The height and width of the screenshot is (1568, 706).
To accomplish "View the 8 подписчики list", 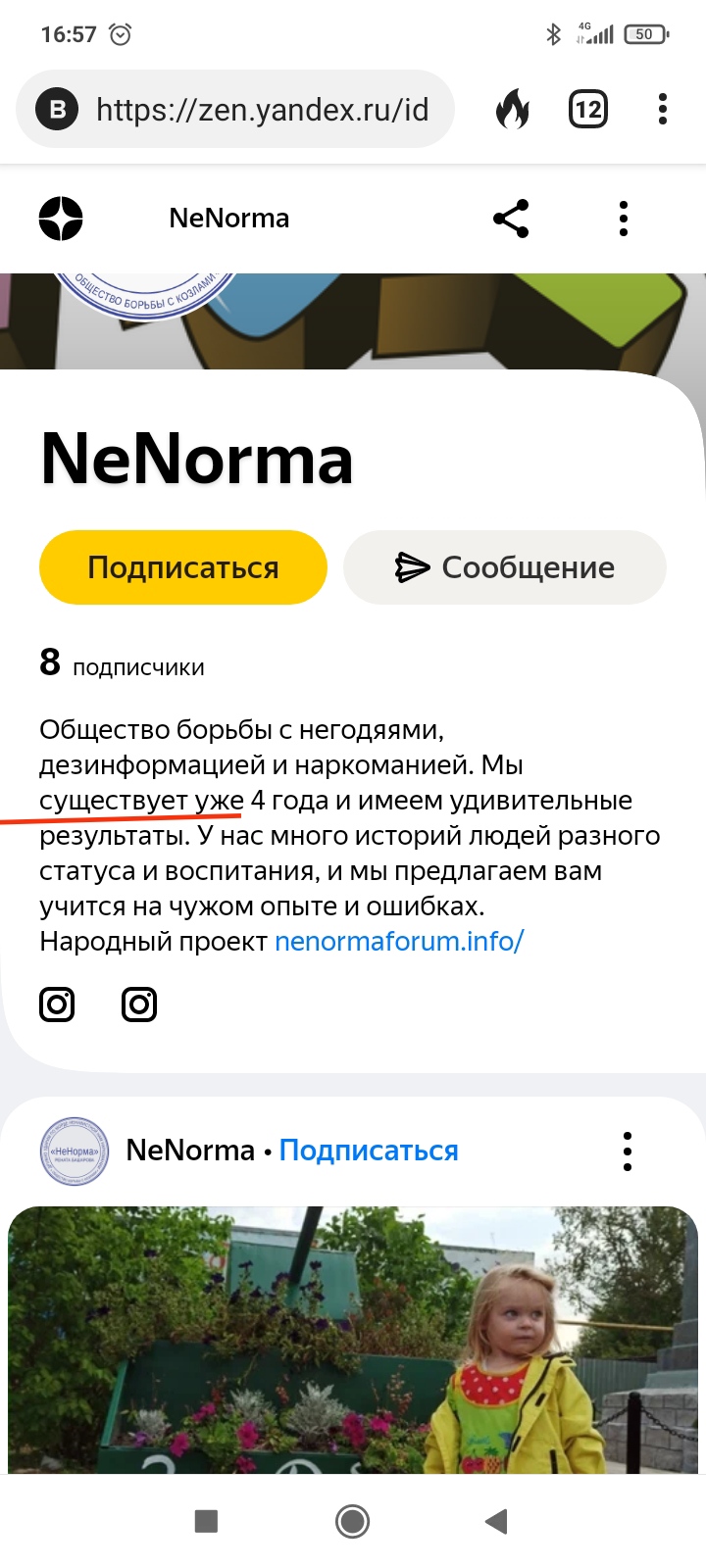I will pyautogui.click(x=123, y=665).
